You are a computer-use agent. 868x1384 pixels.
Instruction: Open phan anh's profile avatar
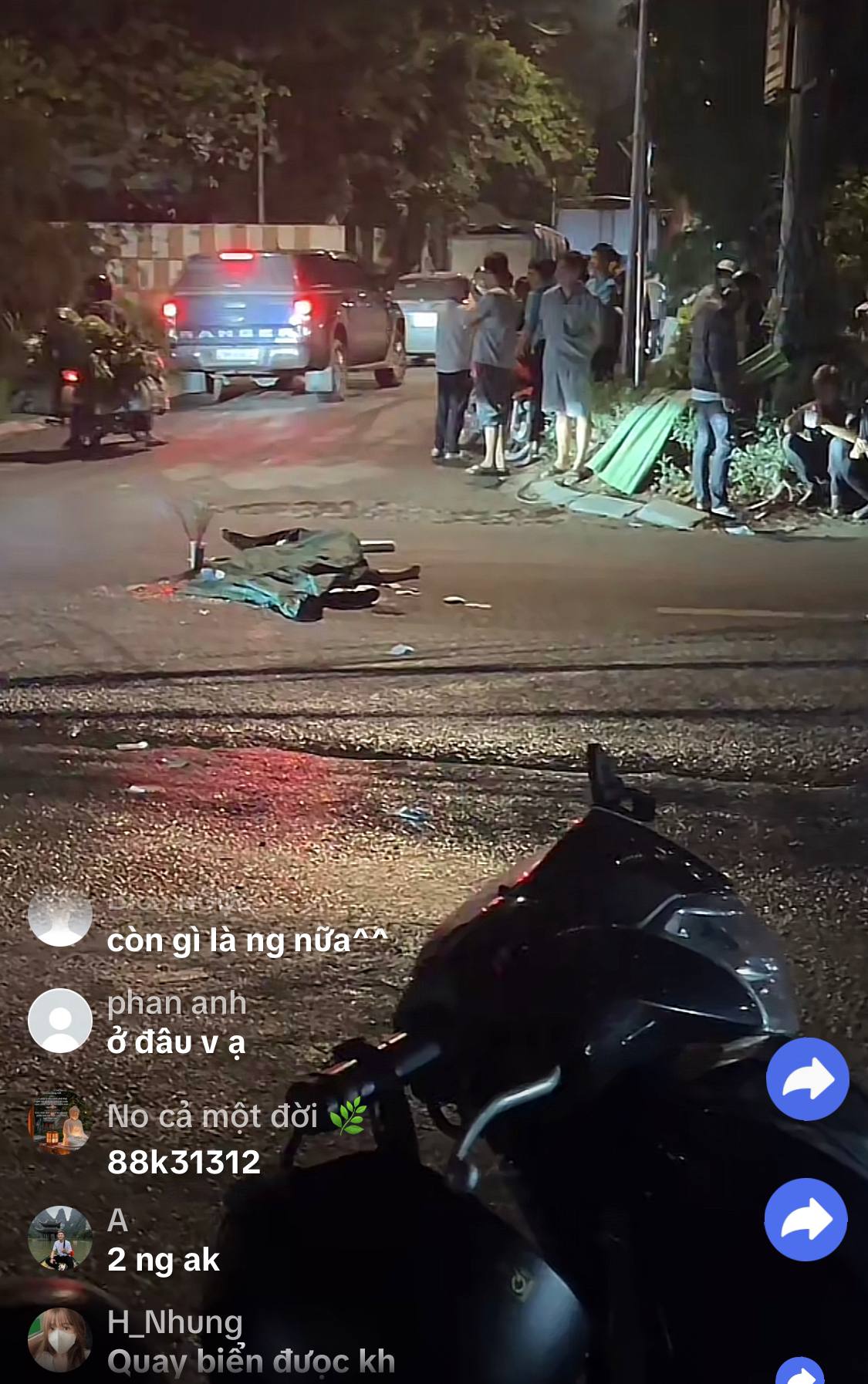coord(60,1020)
